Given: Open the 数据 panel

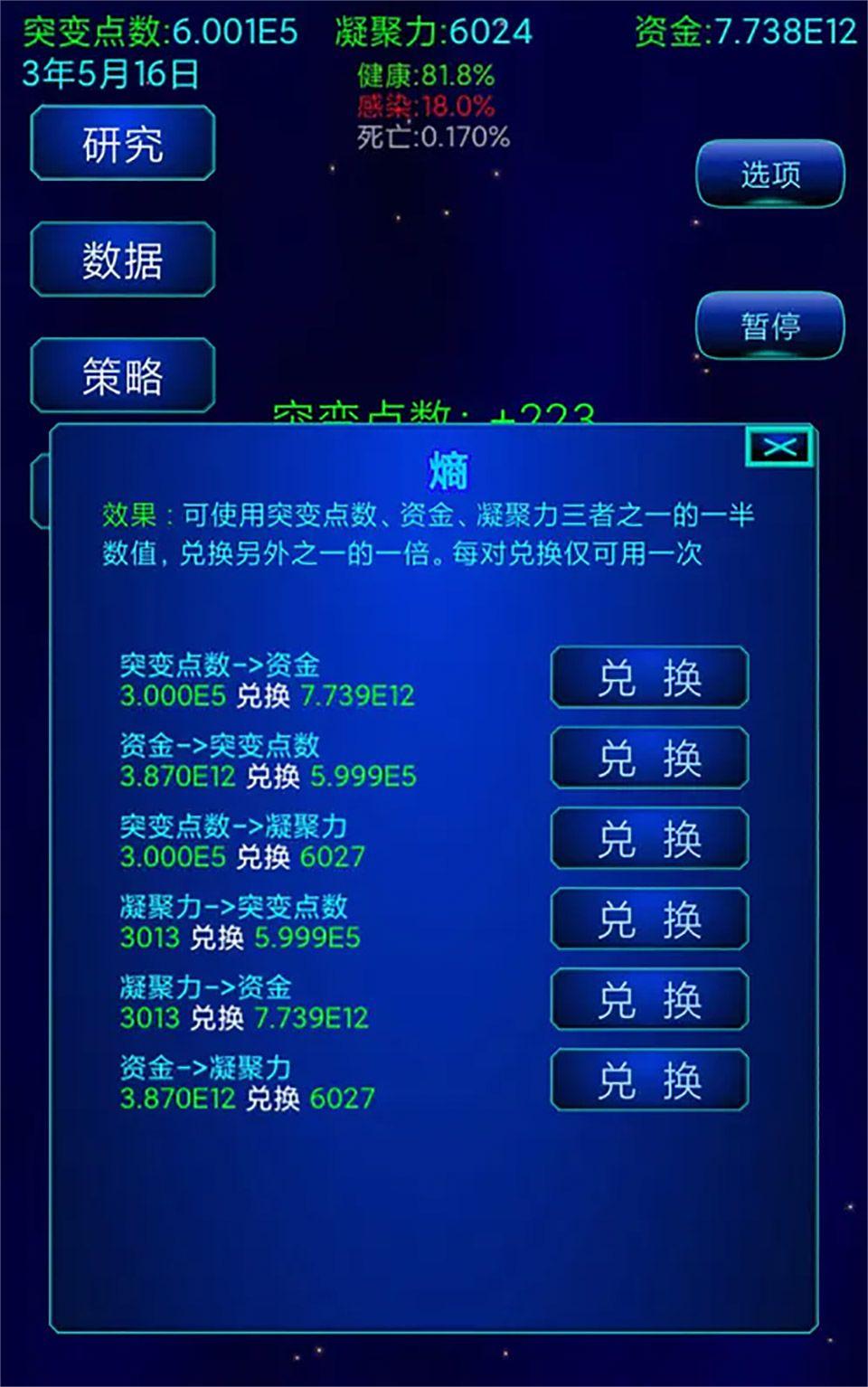Looking at the screenshot, I should pyautogui.click(x=123, y=259).
